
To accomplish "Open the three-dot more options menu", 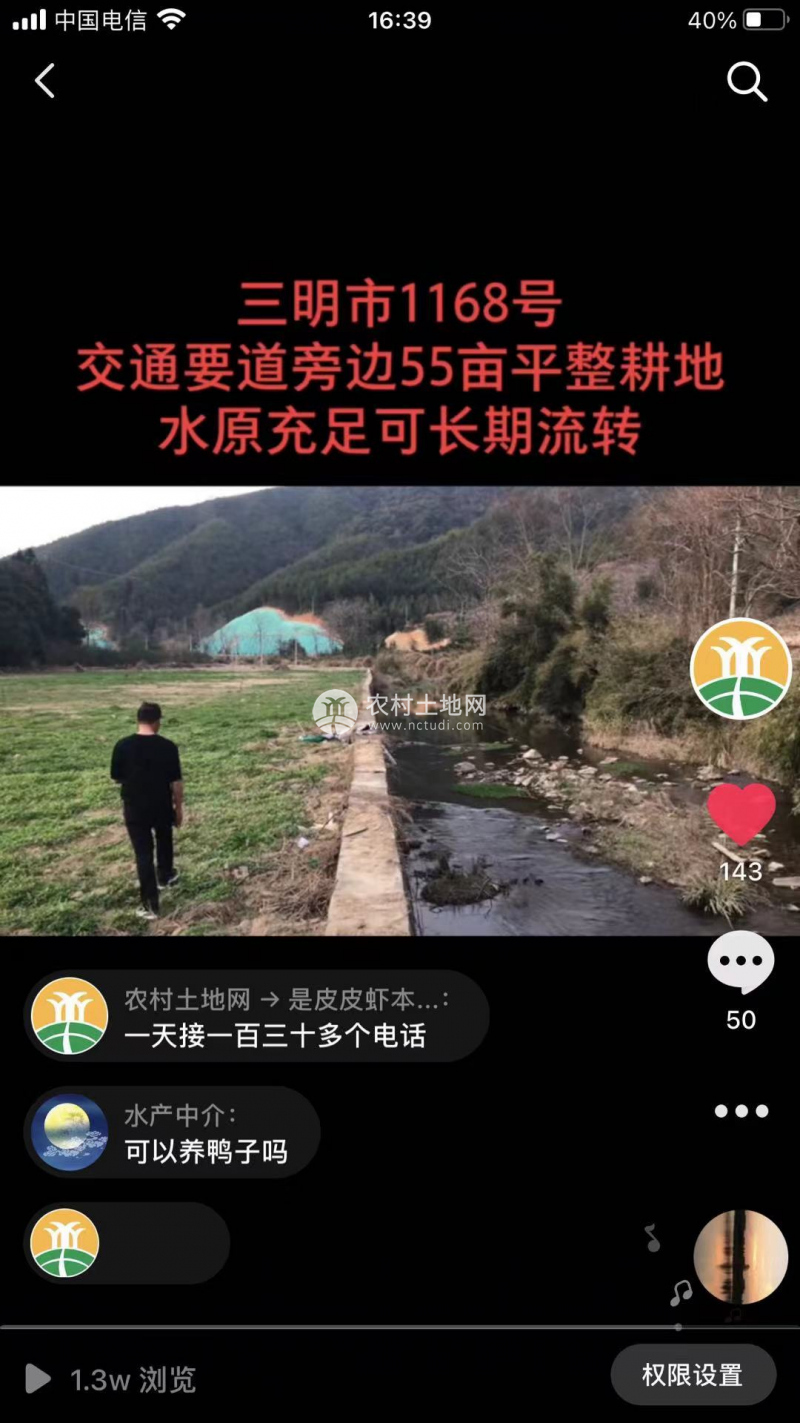I will tap(741, 1111).
